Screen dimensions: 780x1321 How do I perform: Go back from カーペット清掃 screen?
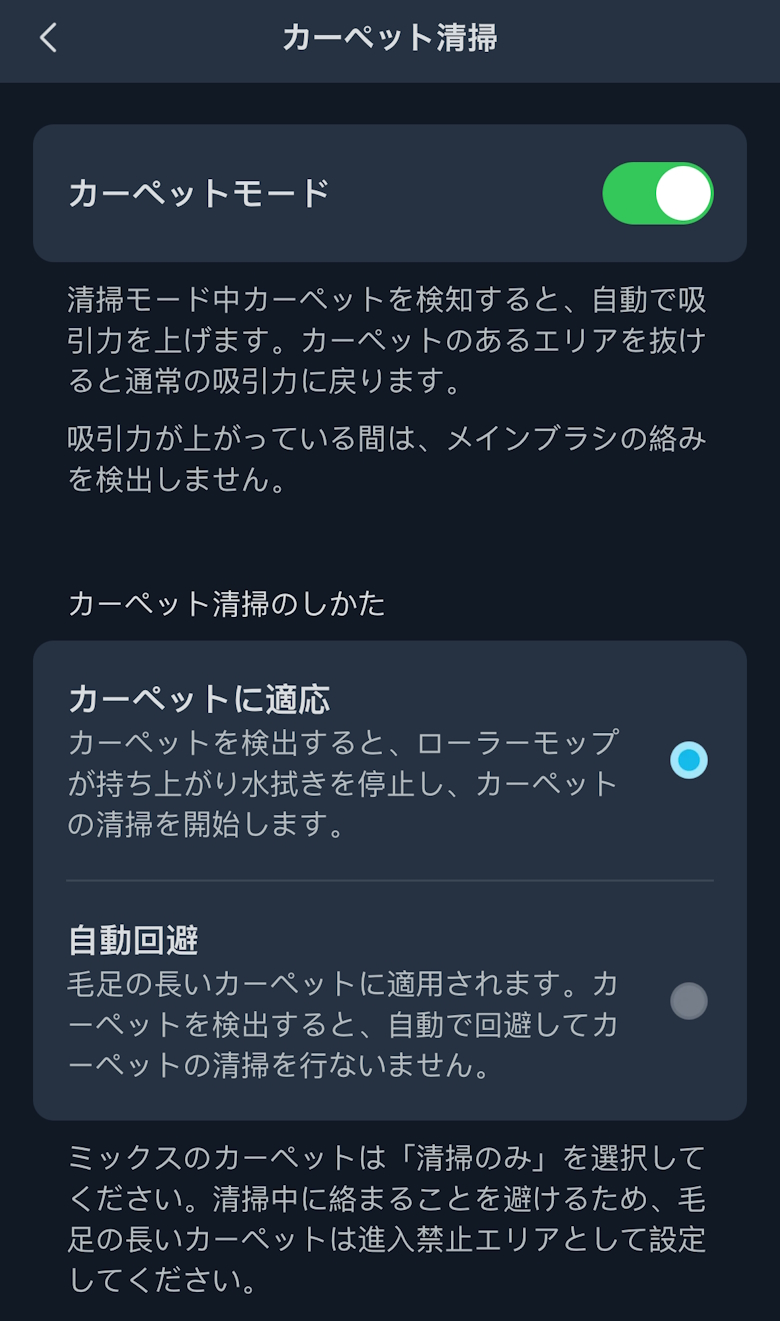tap(48, 38)
